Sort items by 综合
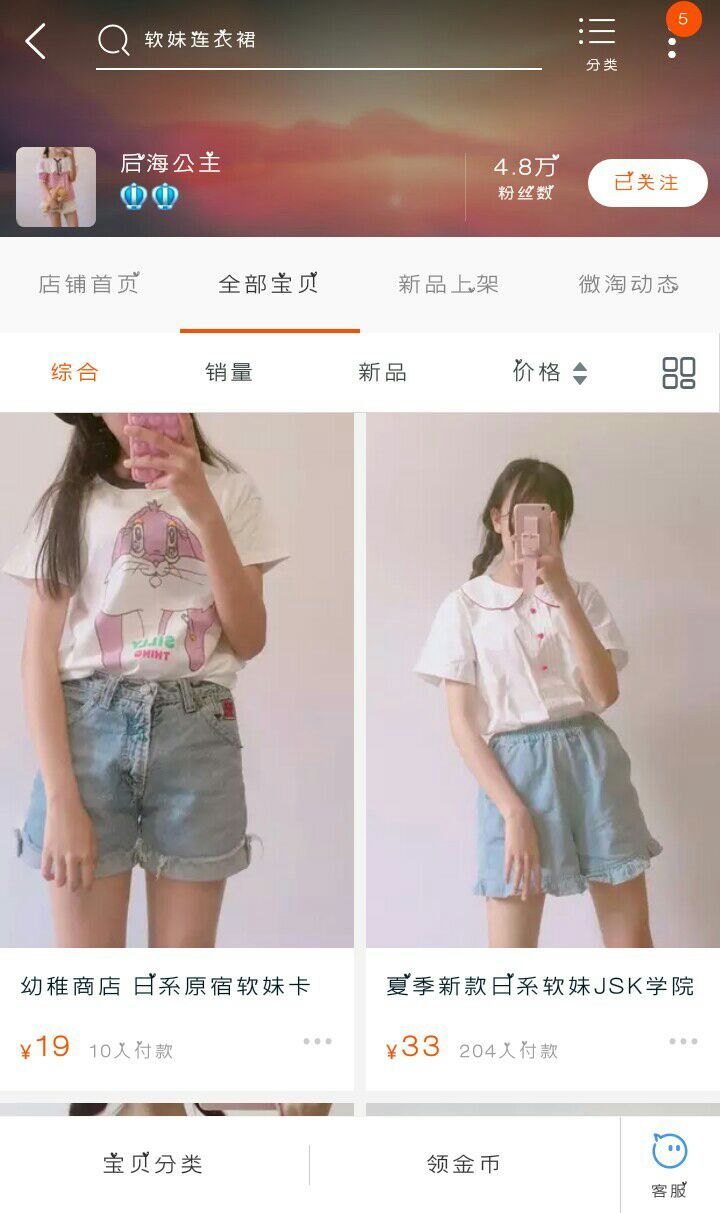The height and width of the screenshot is (1213, 720). (x=75, y=372)
